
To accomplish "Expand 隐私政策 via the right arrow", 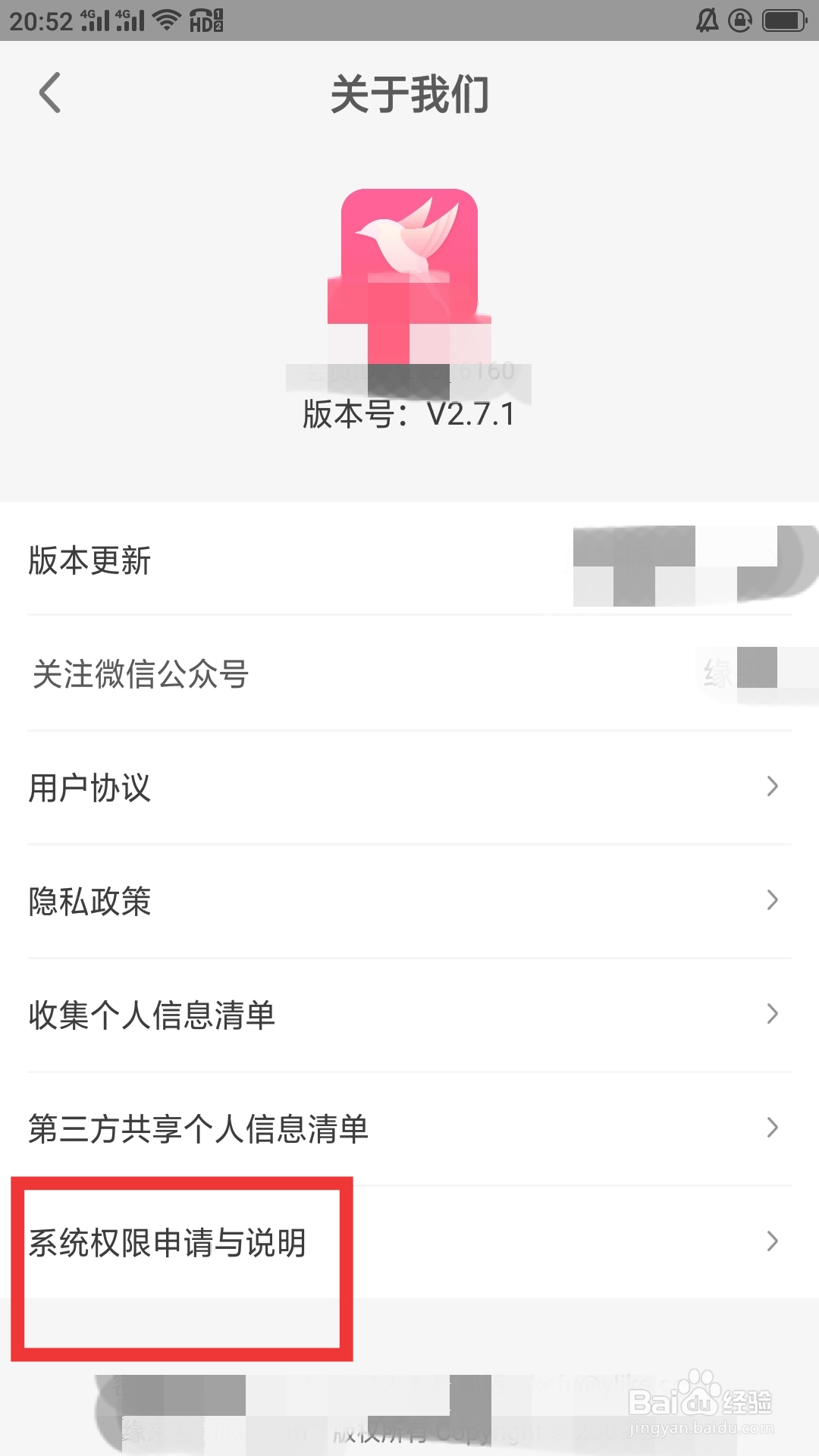I will 771,901.
